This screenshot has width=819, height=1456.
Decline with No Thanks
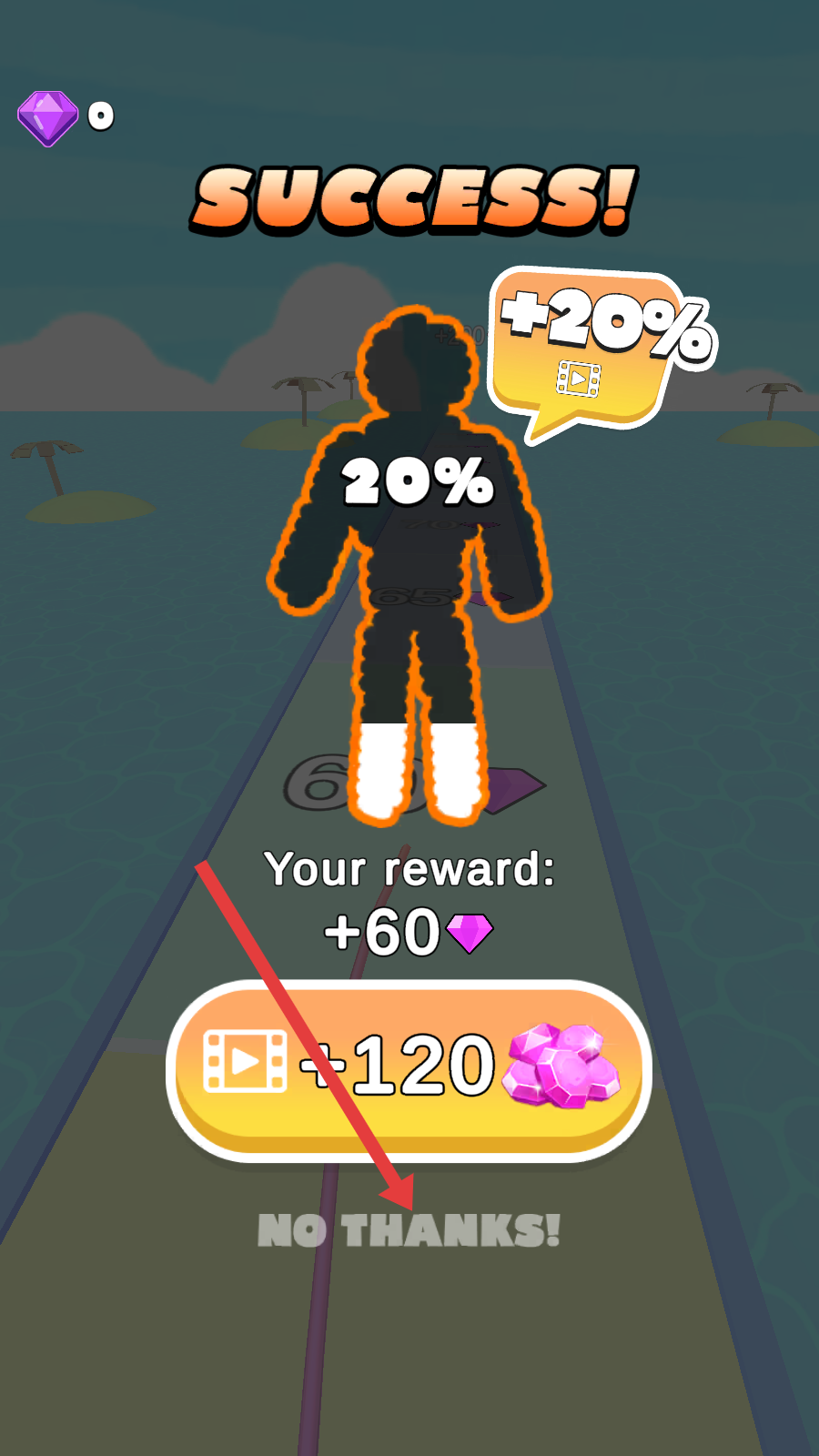pos(409,1231)
